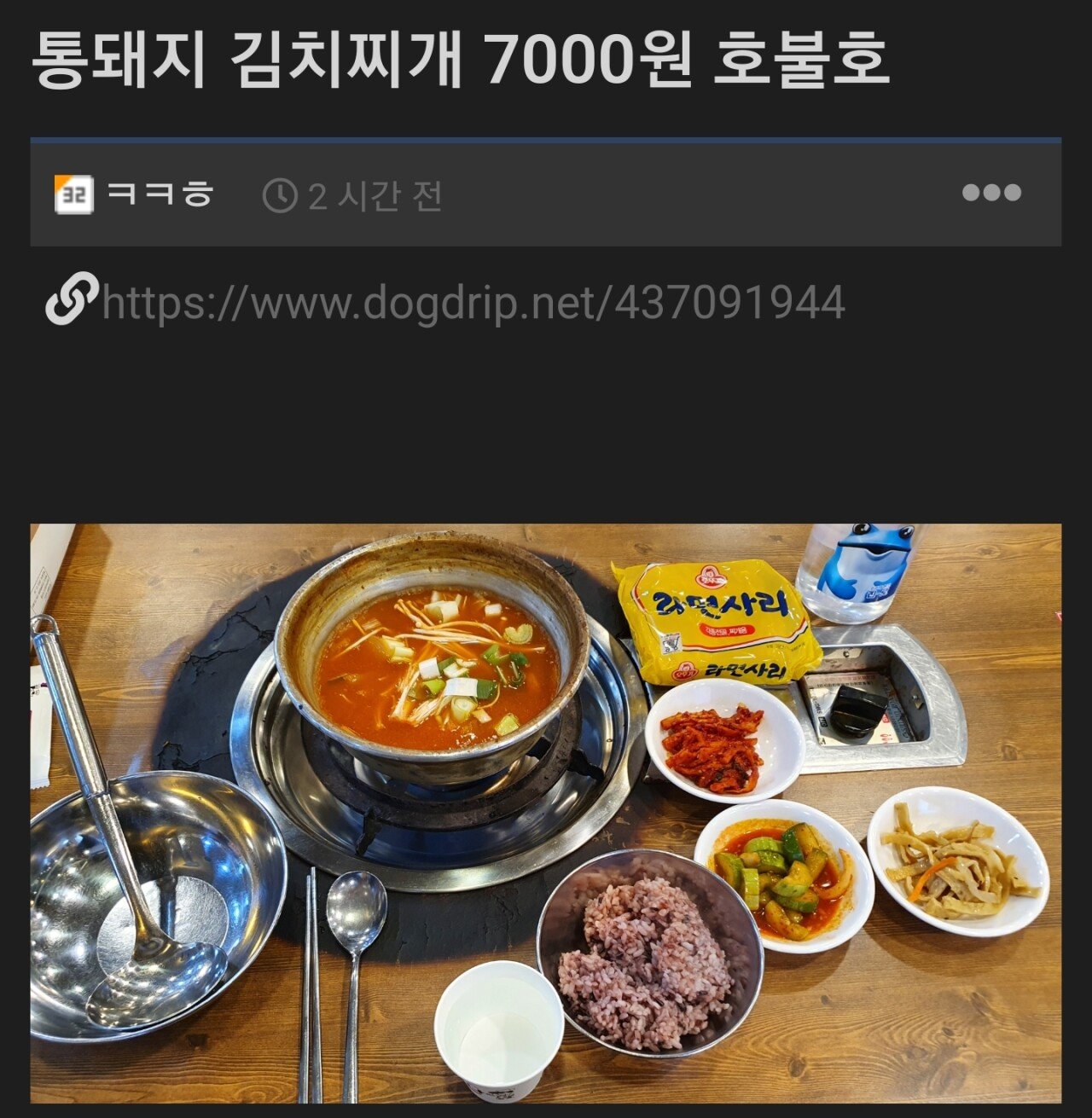Open author ㅋㅋㅎ's profile
The height and width of the screenshot is (1118, 1092).
click(159, 194)
